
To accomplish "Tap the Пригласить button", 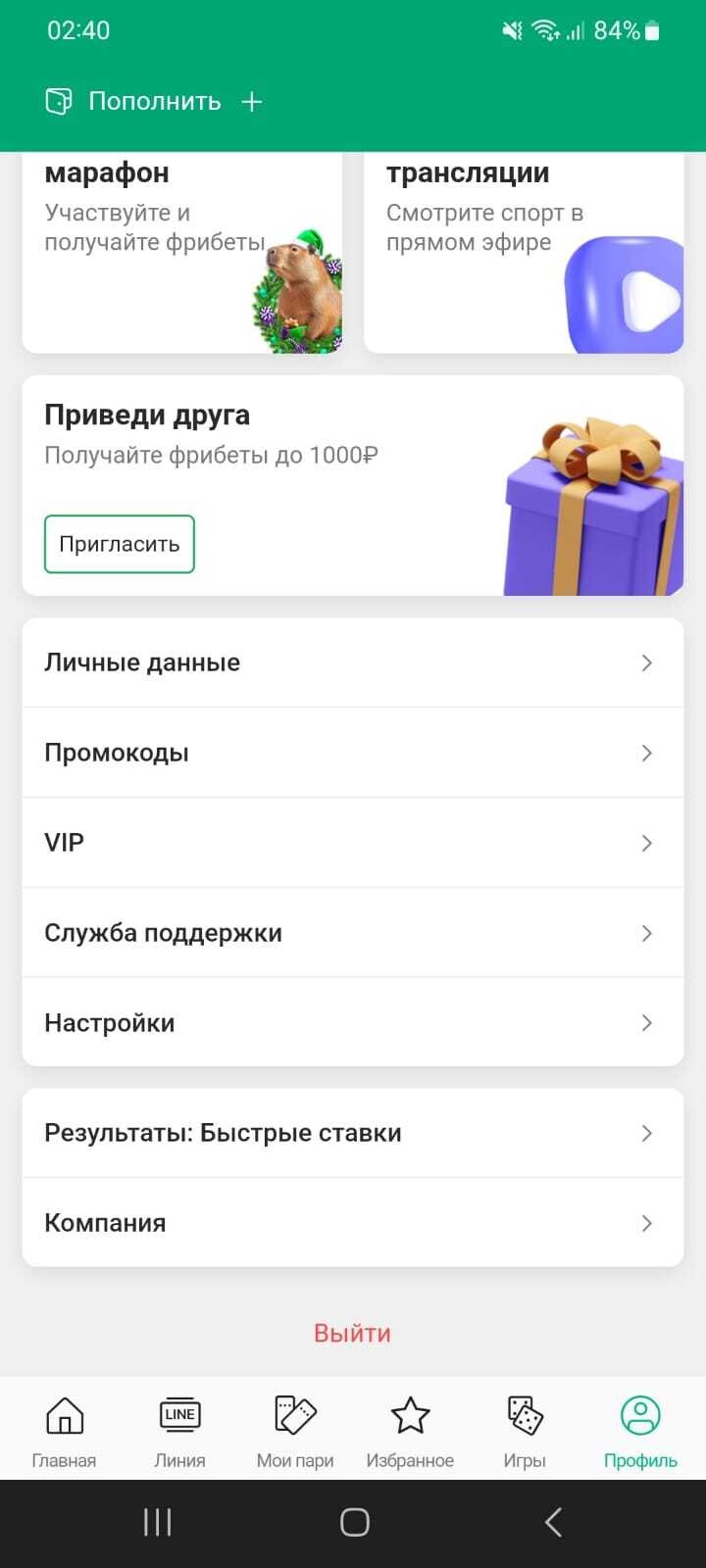I will 120,544.
